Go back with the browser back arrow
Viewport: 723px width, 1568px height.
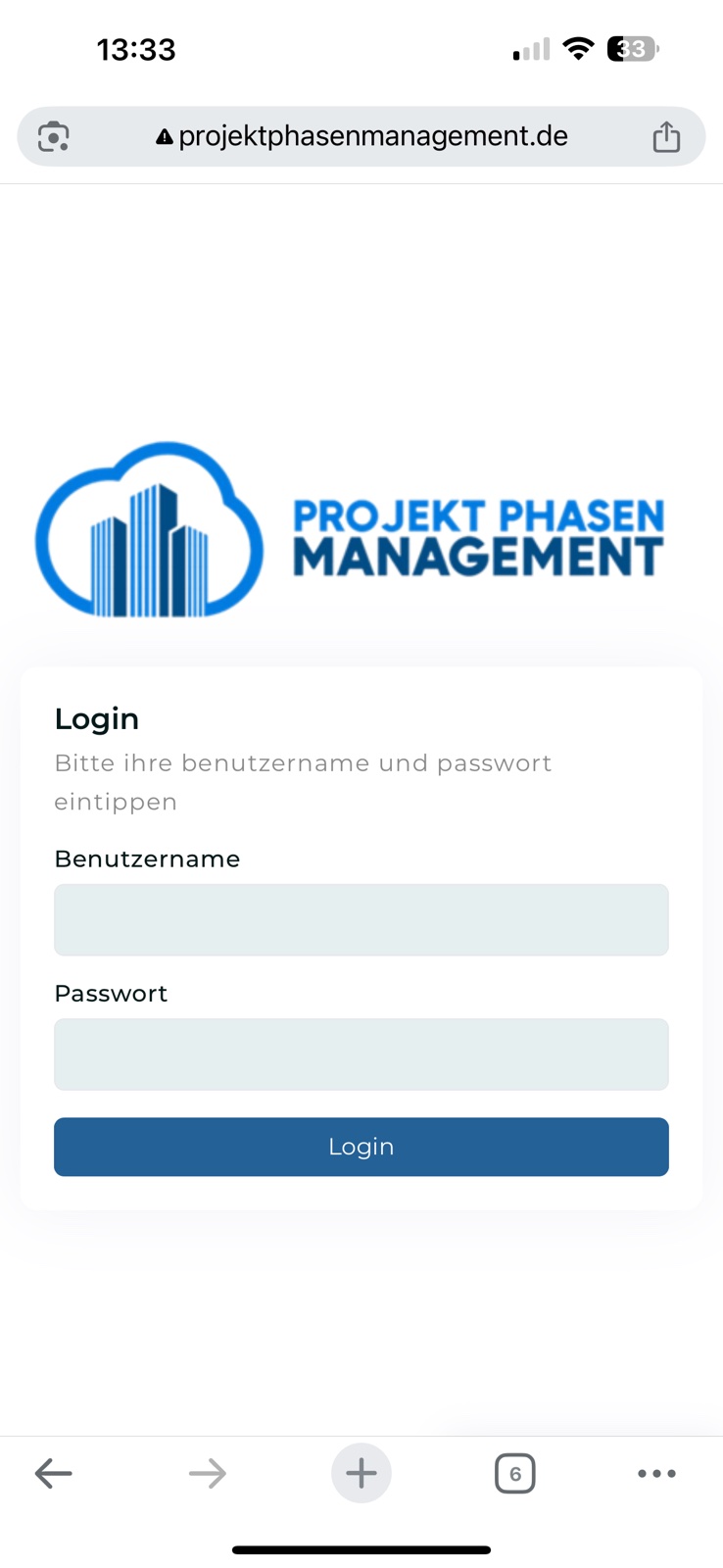tap(53, 1473)
